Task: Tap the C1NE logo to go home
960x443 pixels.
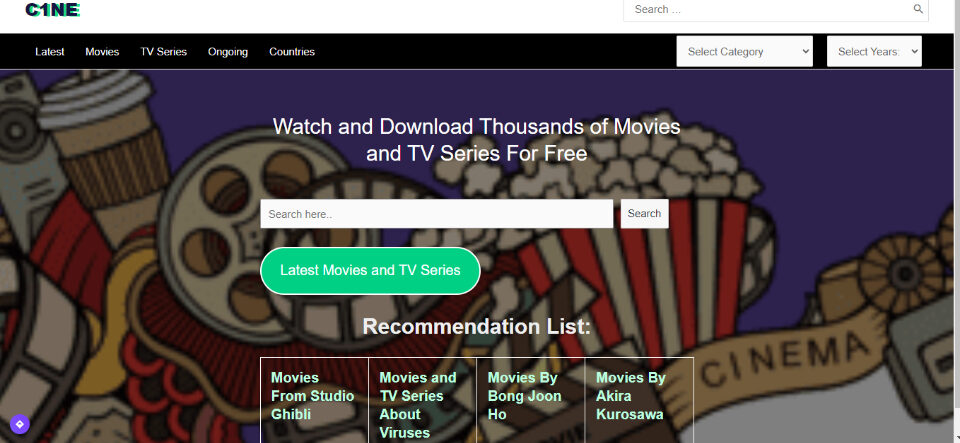Action: pos(52,10)
